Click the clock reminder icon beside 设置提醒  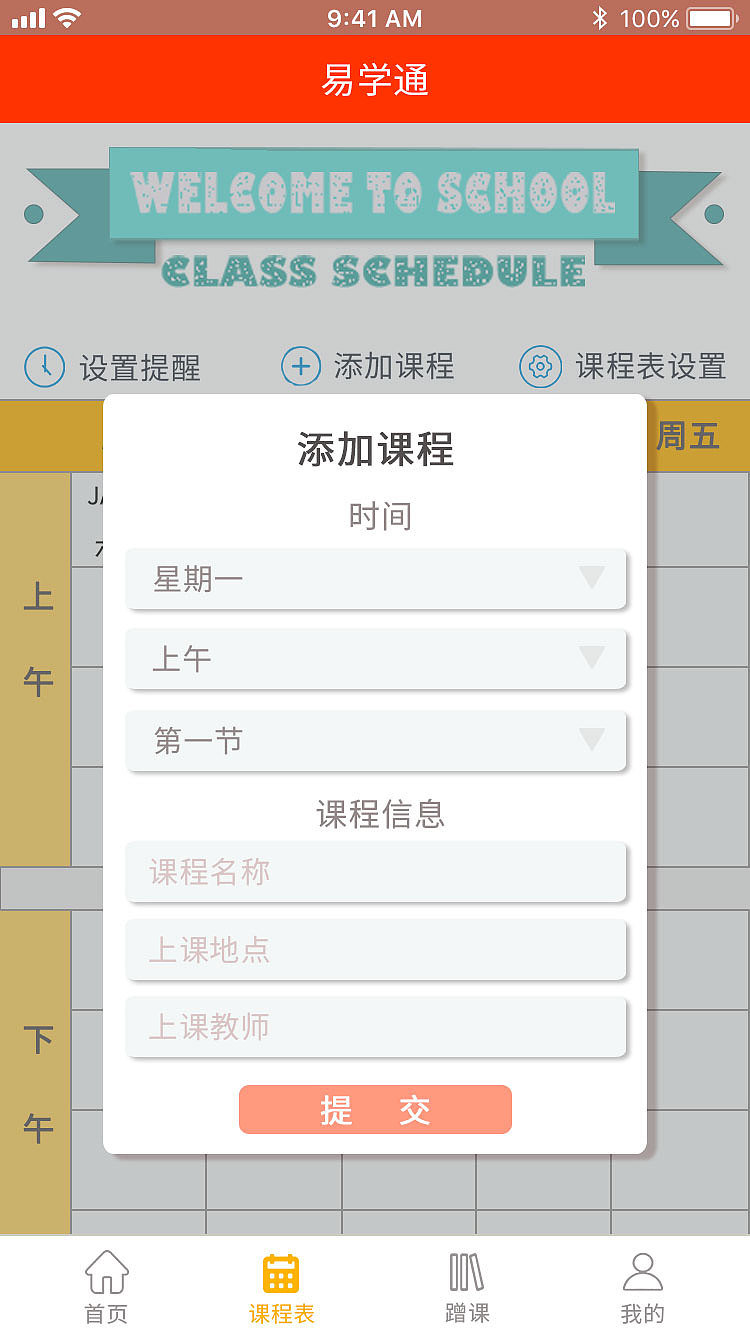point(44,367)
